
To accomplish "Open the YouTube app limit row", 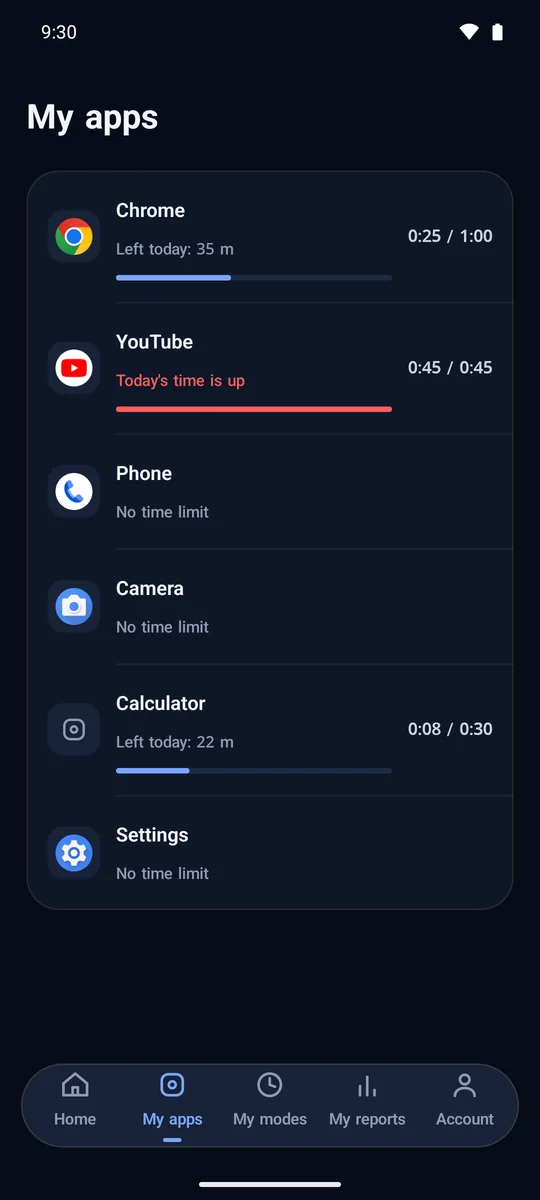I will click(x=270, y=368).
